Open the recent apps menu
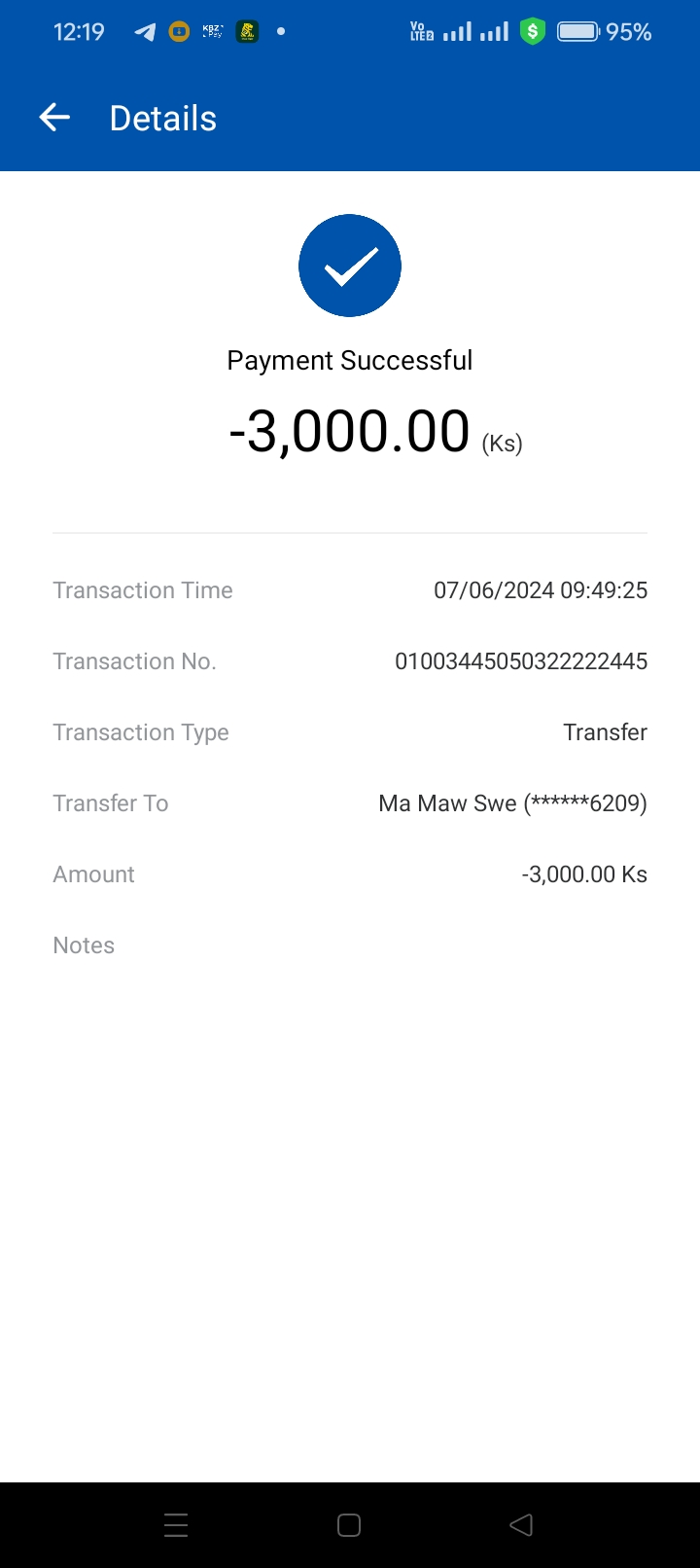Screen dimensions: 700x1568 [x=176, y=1525]
